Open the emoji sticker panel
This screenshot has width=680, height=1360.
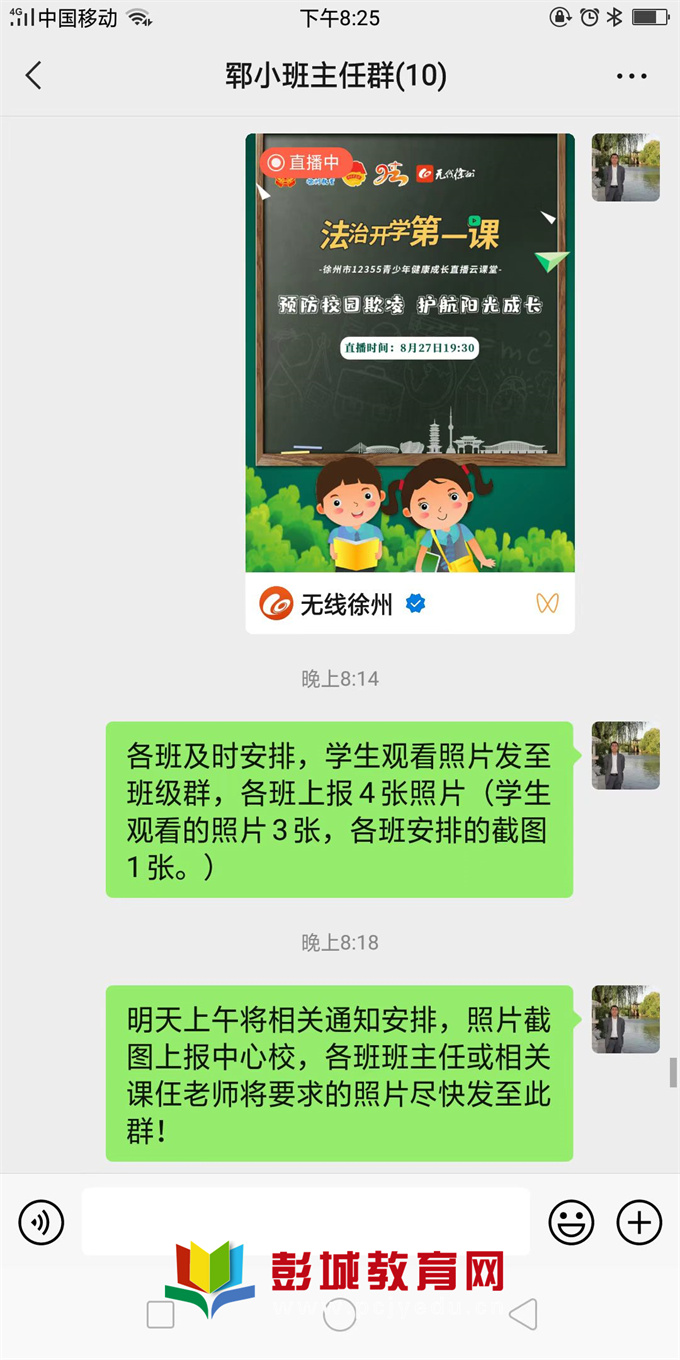point(571,1222)
